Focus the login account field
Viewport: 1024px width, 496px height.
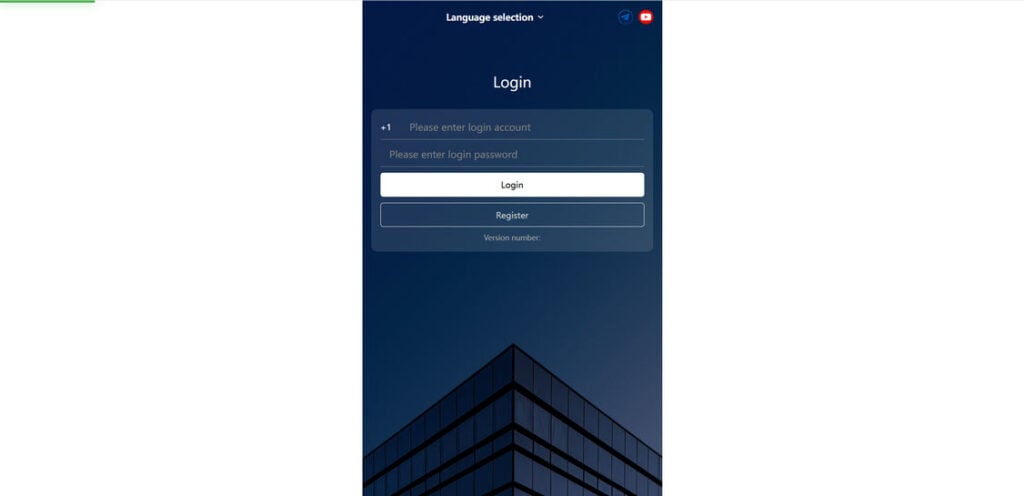pyautogui.click(x=520, y=127)
